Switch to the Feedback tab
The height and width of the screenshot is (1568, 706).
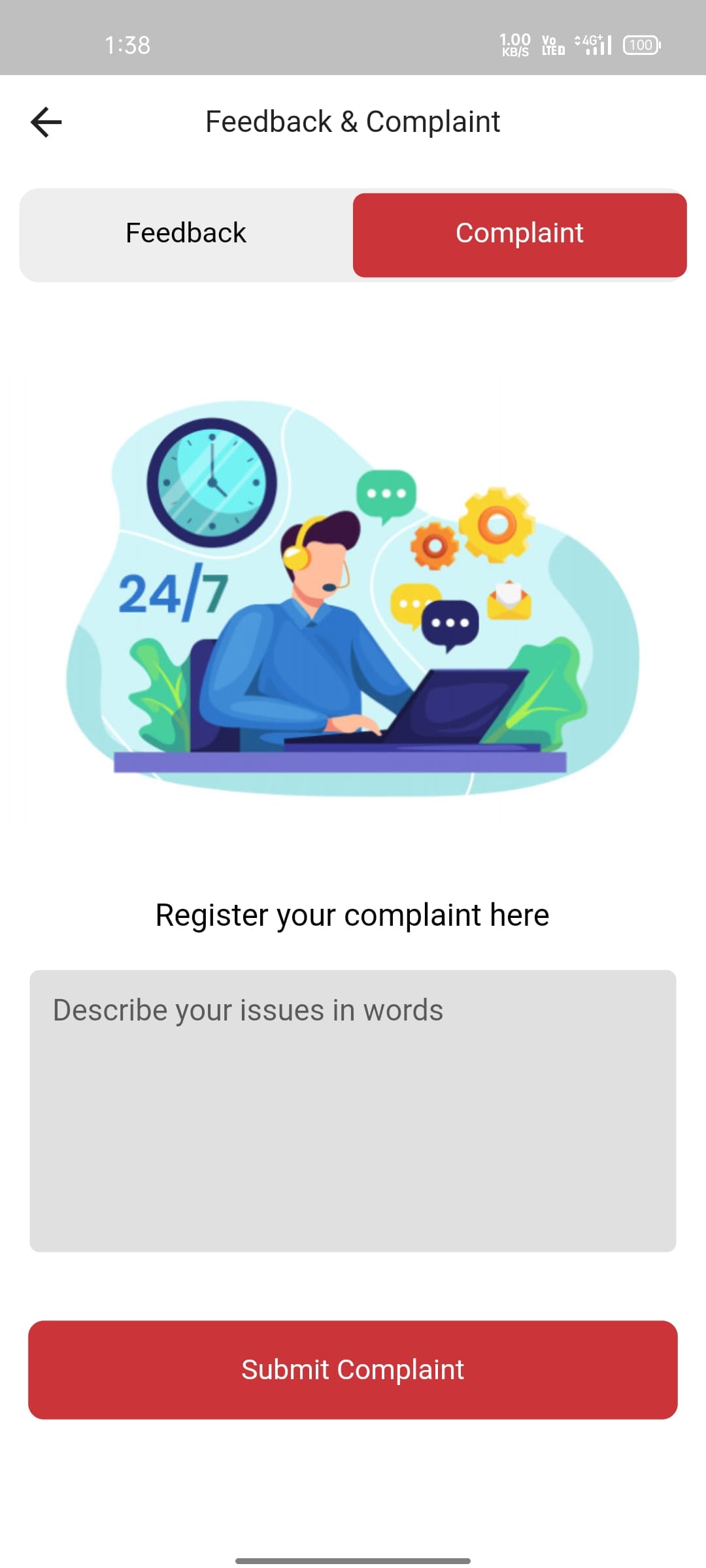click(186, 233)
